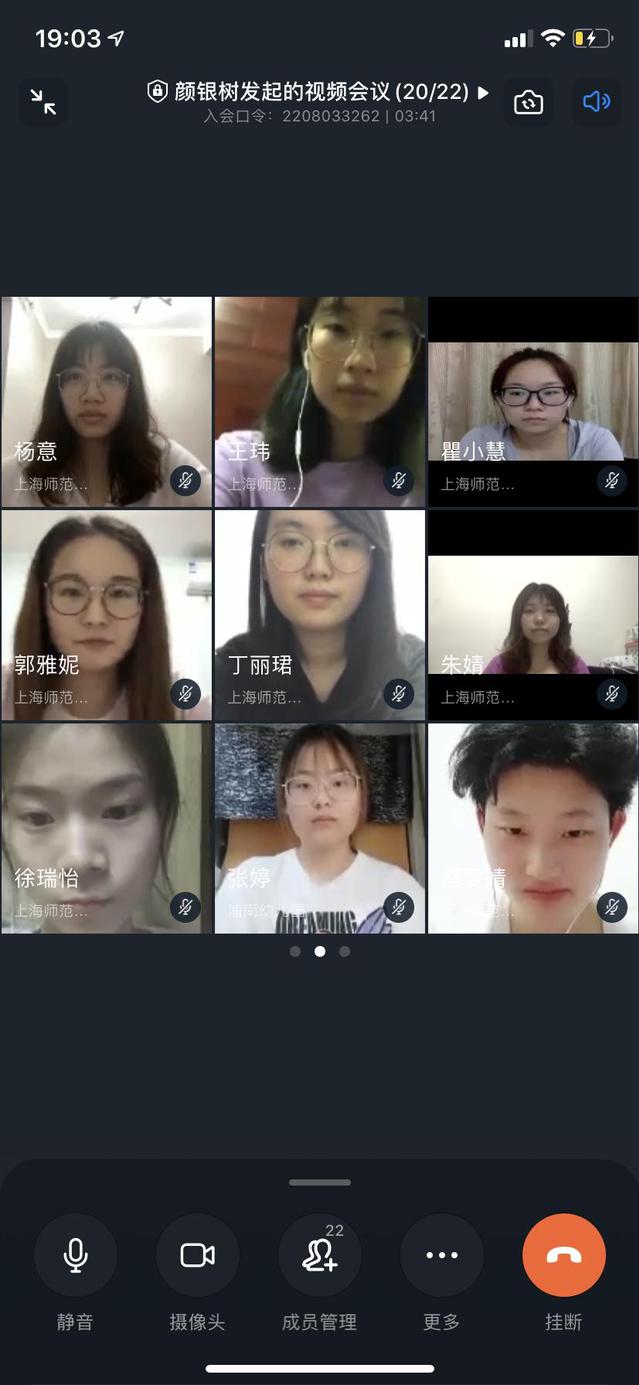639x1385 pixels.
Task: Select 王玮's video tile
Action: click(320, 402)
